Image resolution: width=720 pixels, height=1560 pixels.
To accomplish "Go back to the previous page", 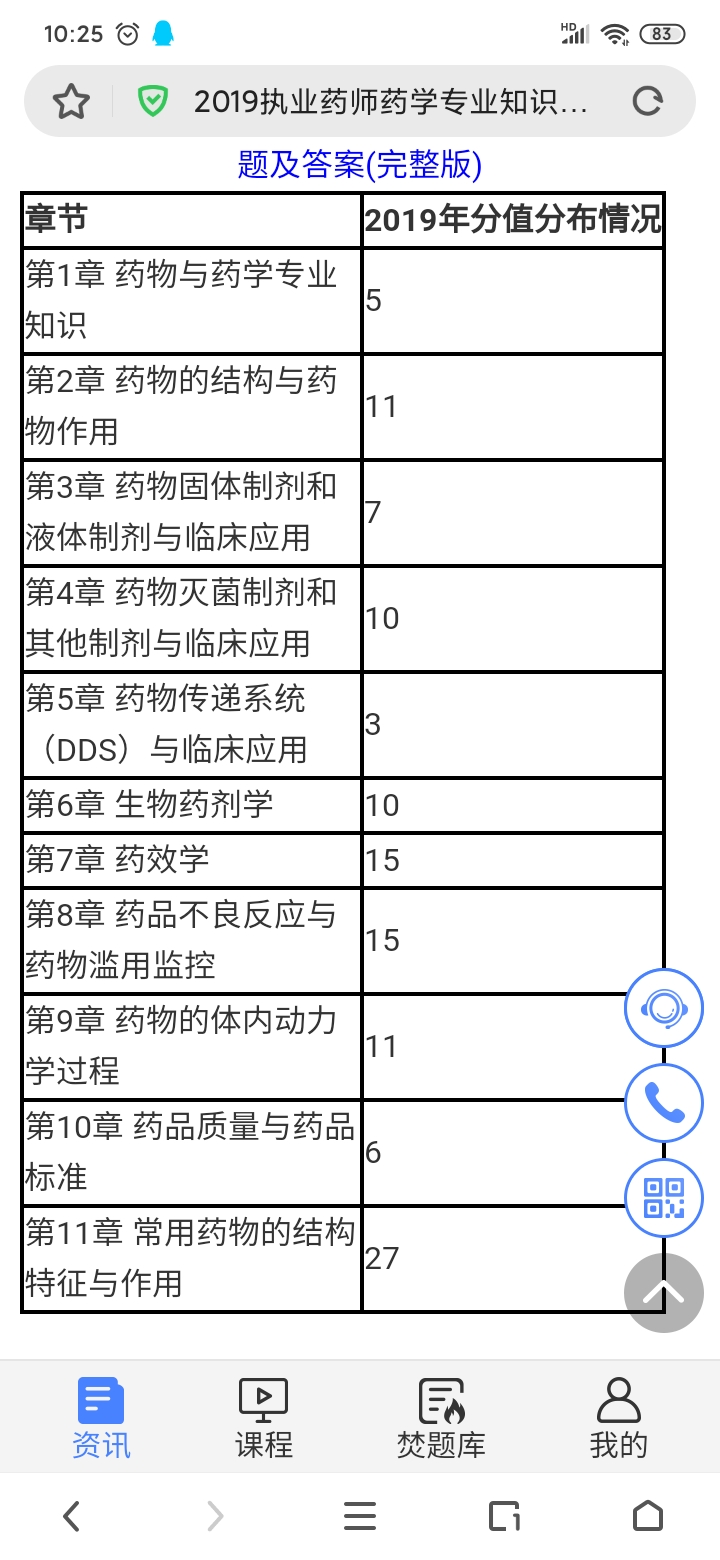I will [71, 1516].
